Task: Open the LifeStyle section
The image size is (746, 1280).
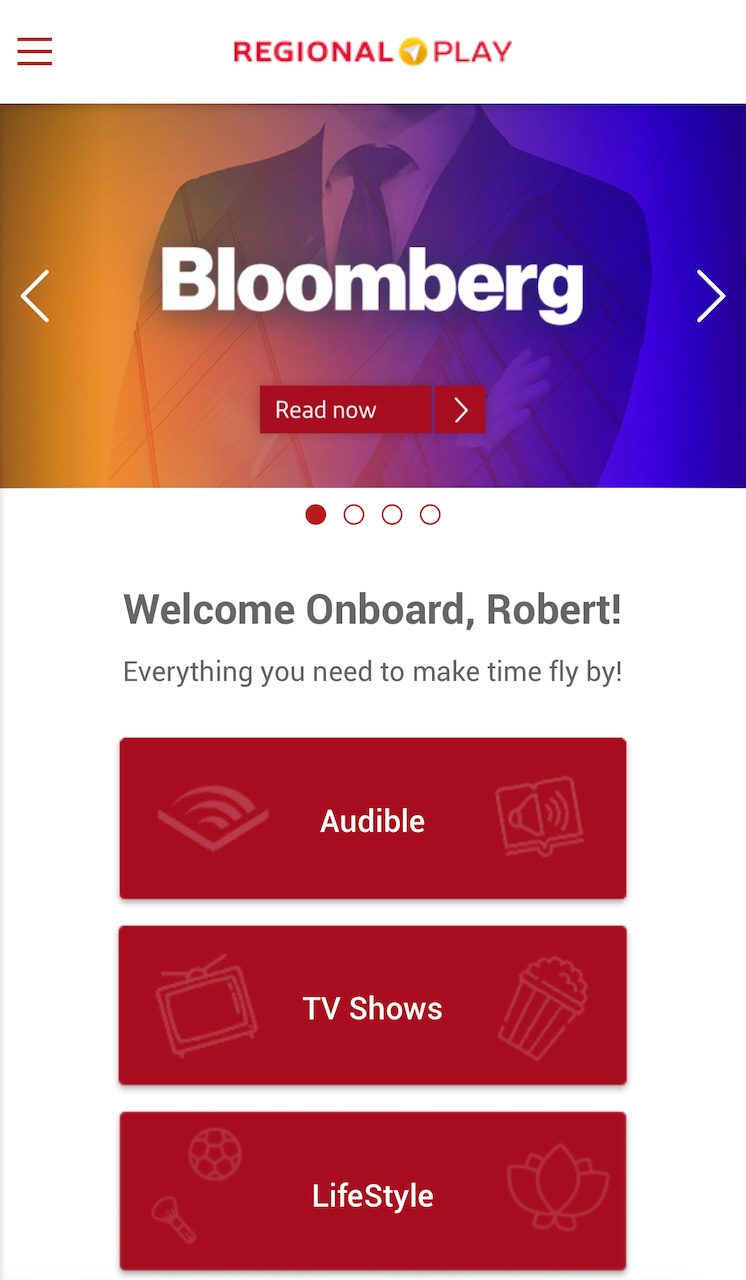Action: point(372,1193)
